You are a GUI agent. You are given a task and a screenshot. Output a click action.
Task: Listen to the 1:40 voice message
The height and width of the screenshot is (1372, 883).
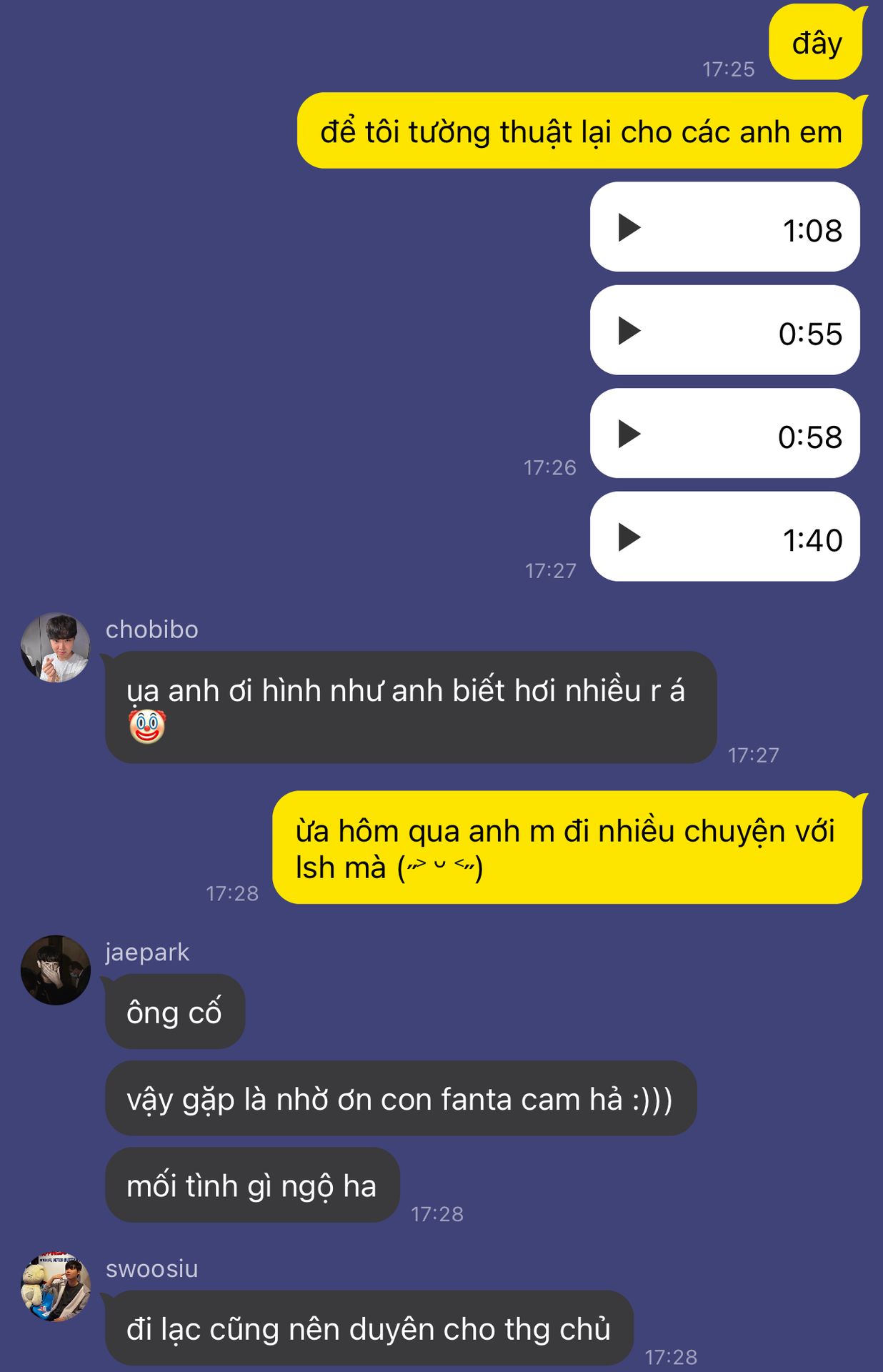pyautogui.click(x=629, y=537)
